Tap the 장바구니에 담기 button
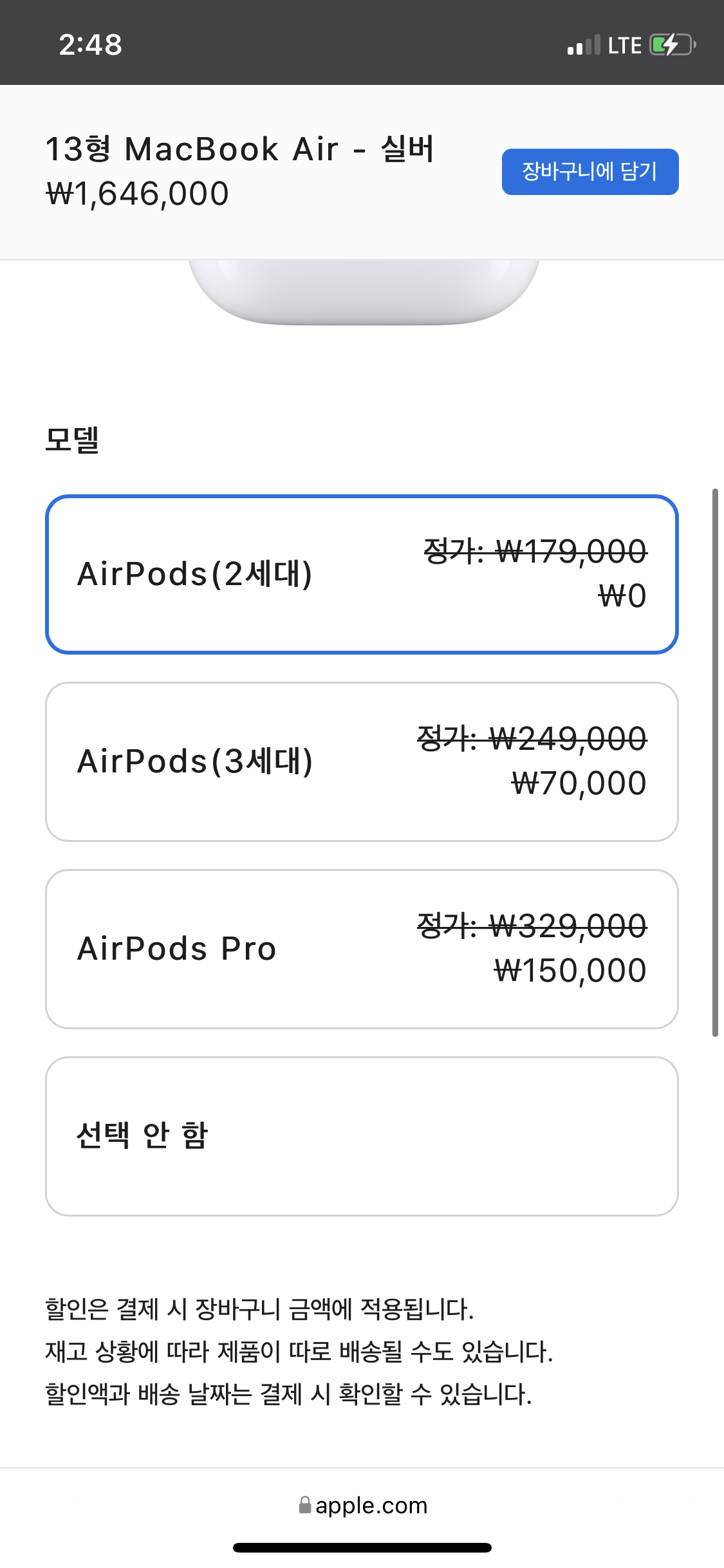 coord(590,172)
